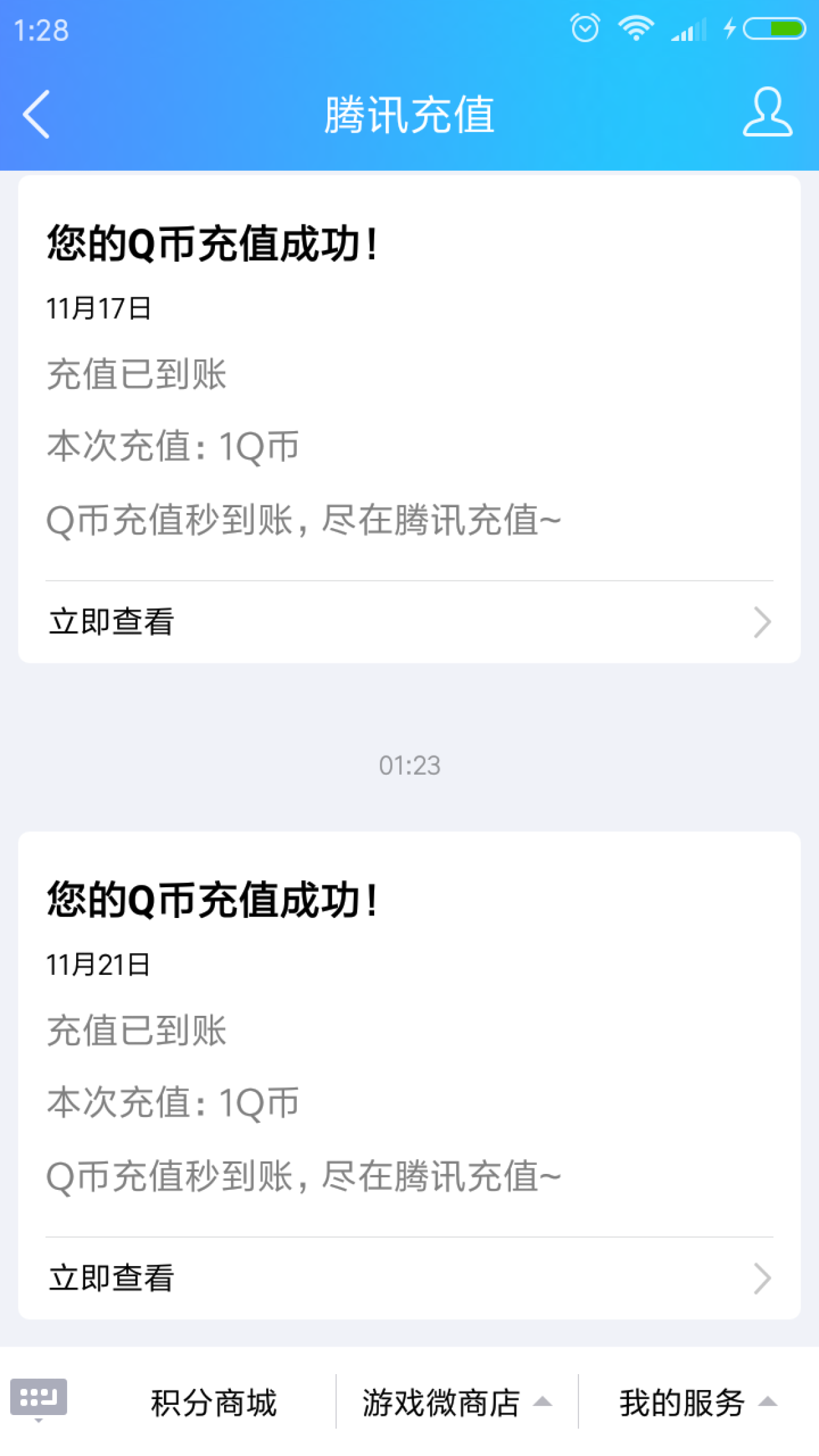Expand the 我的服务 menu
Image resolution: width=819 pixels, height=1456 pixels.
tap(697, 1402)
